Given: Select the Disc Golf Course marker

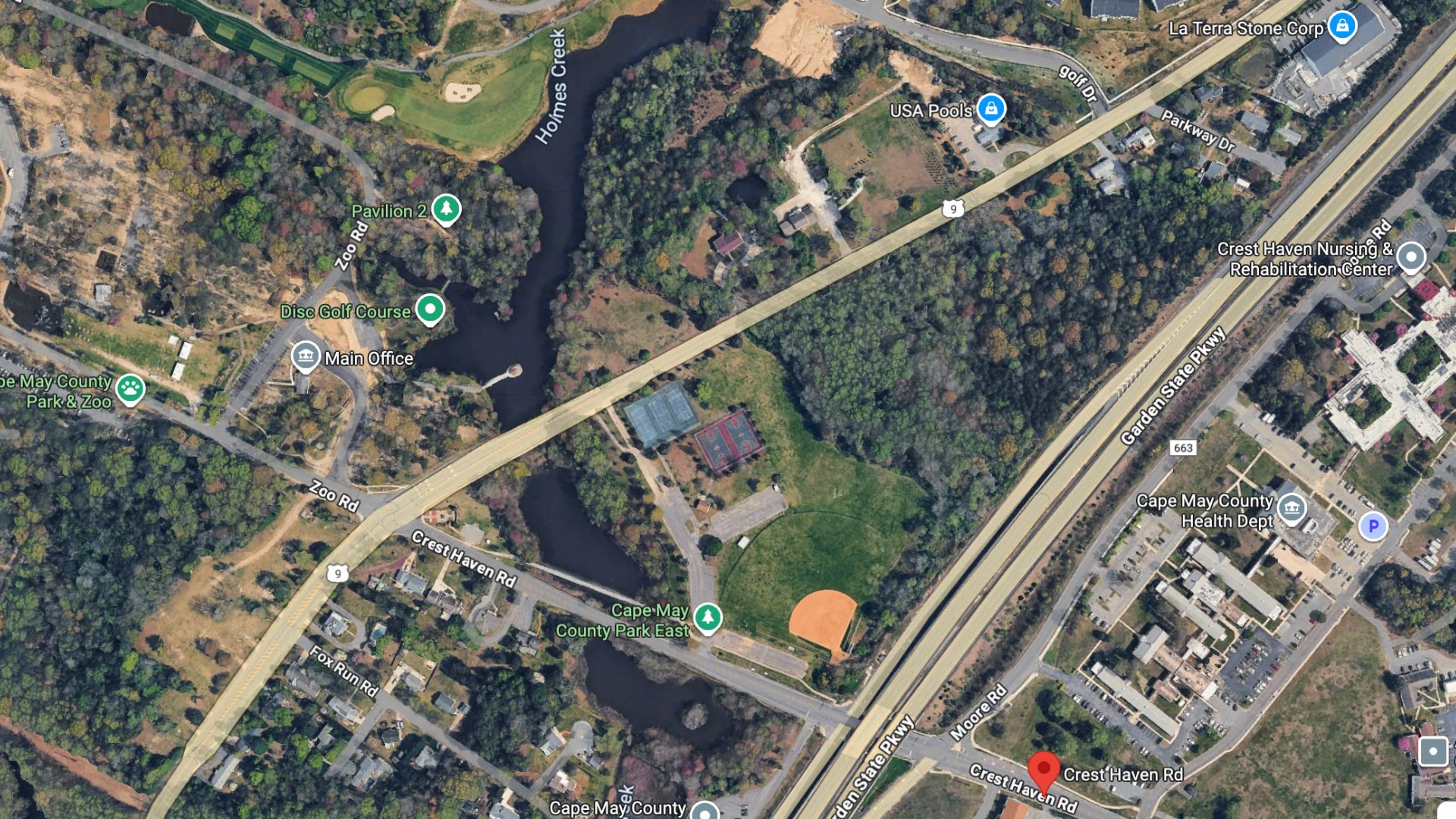Looking at the screenshot, I should tap(430, 309).
